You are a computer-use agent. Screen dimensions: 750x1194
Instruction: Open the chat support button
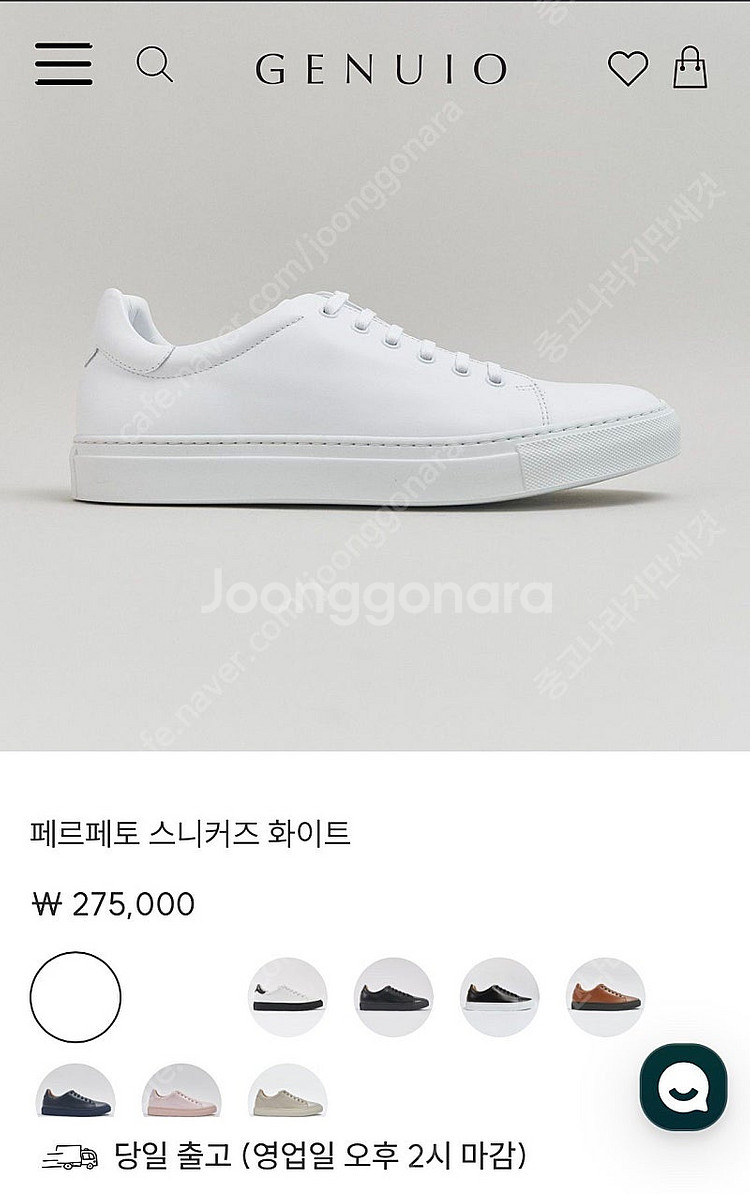pos(683,1088)
